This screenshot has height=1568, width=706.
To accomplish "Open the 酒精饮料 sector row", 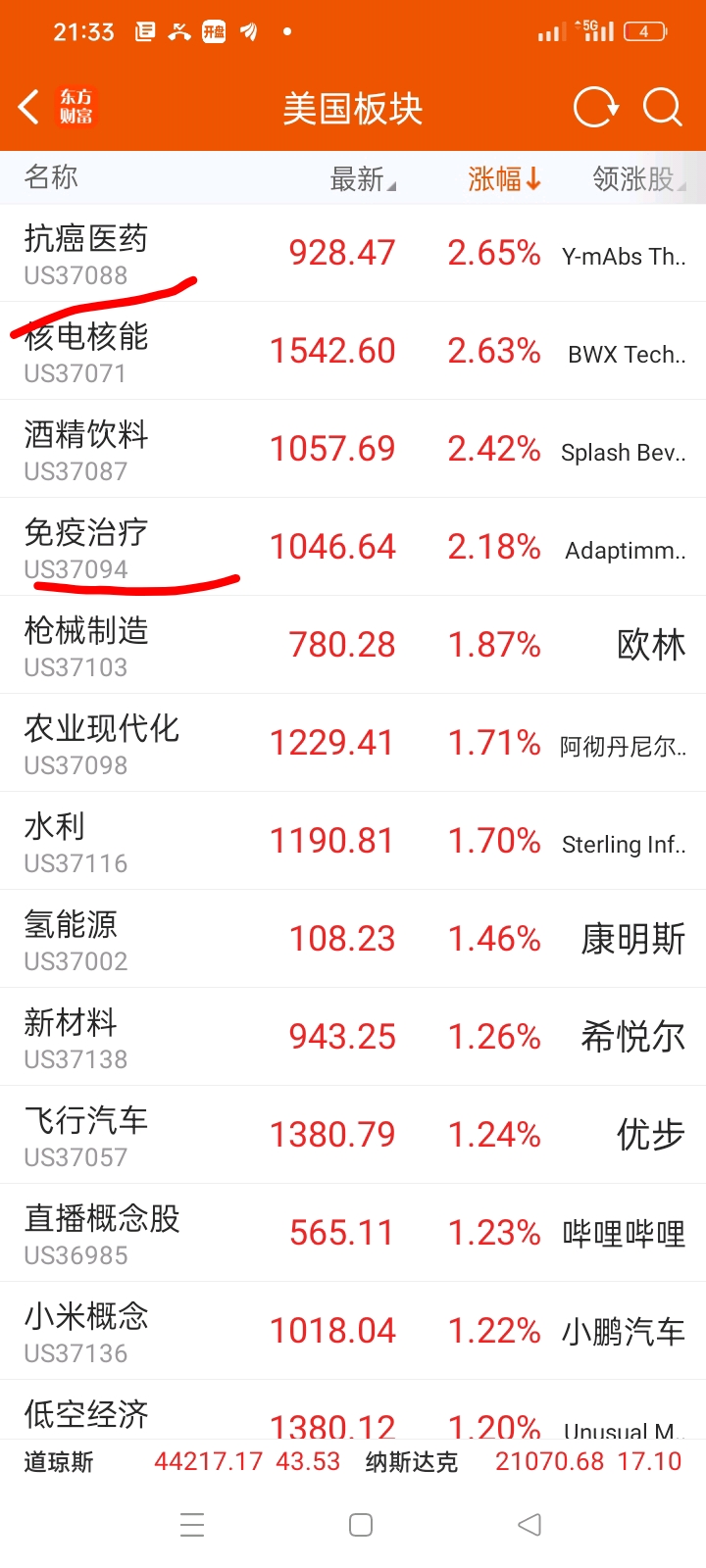I will [x=353, y=449].
